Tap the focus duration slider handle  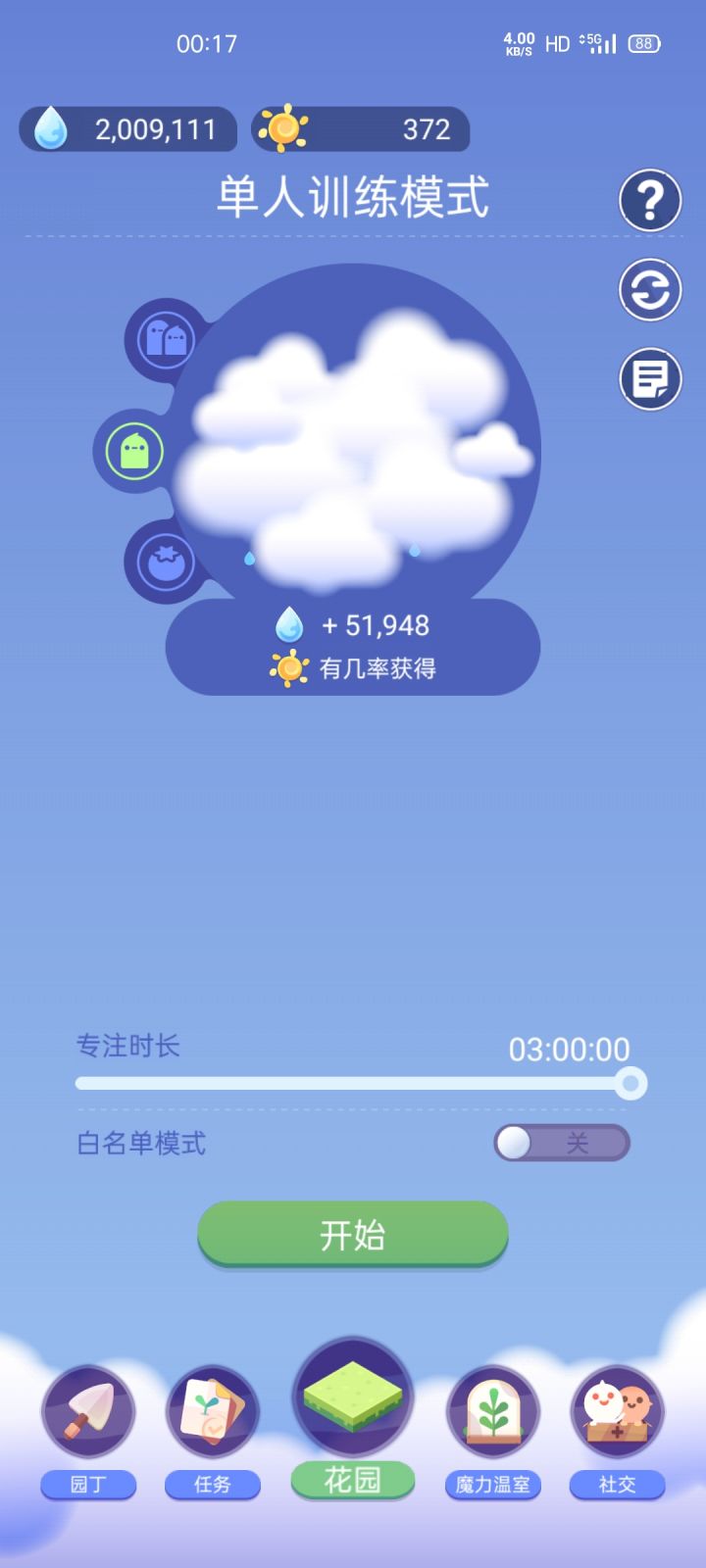[x=631, y=1083]
